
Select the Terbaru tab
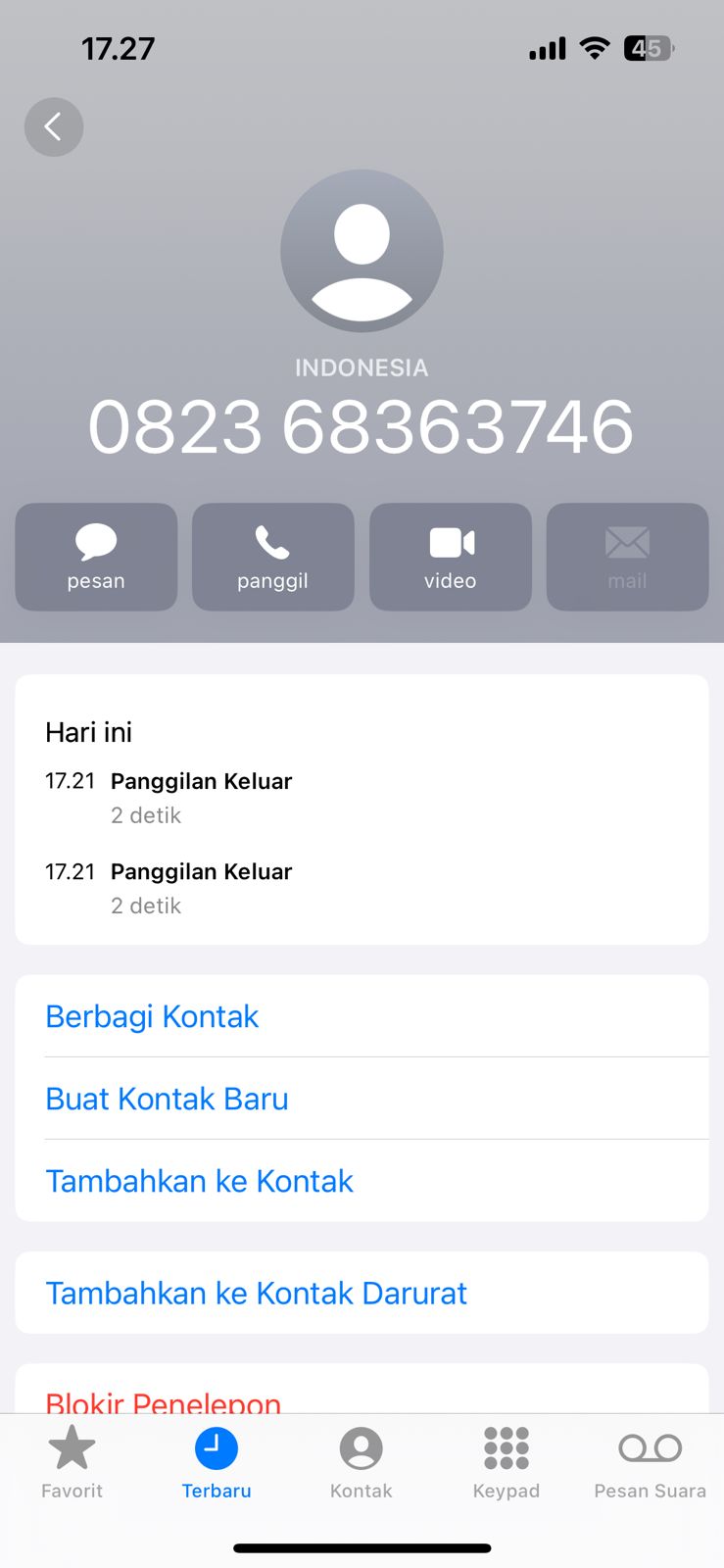(x=217, y=1460)
